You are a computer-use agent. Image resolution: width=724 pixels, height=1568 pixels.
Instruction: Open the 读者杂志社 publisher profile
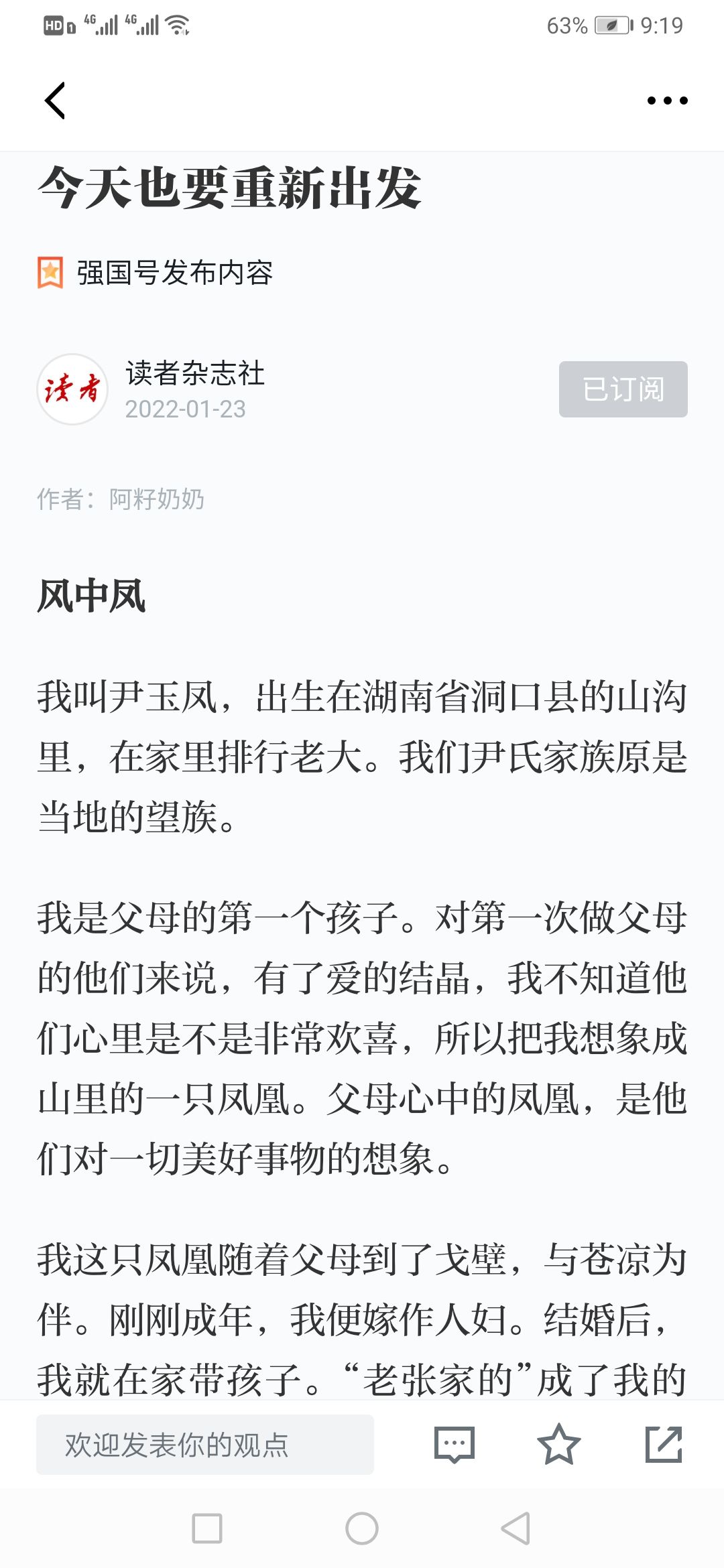[195, 373]
